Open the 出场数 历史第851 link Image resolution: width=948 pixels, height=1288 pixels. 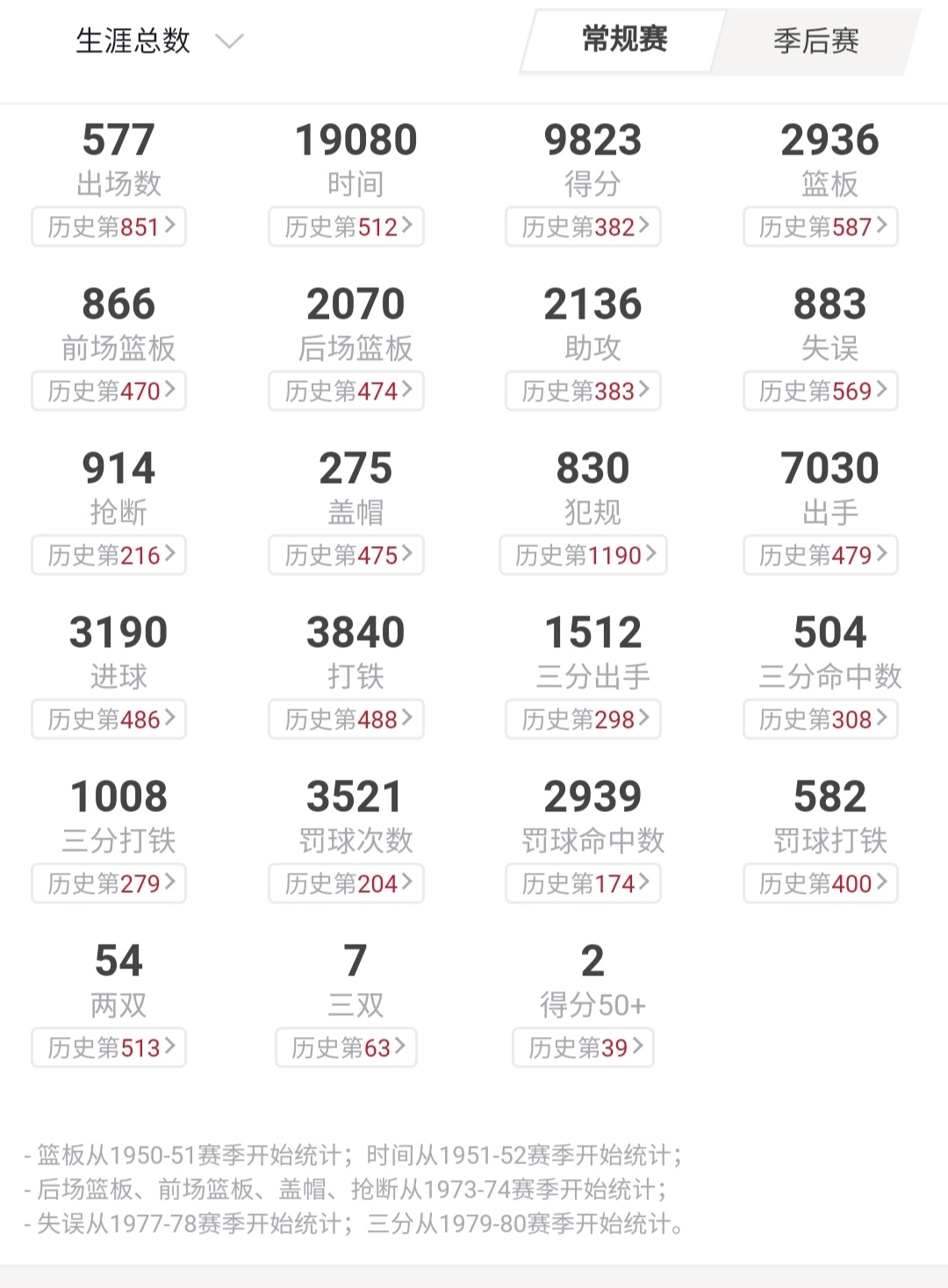[x=108, y=227]
